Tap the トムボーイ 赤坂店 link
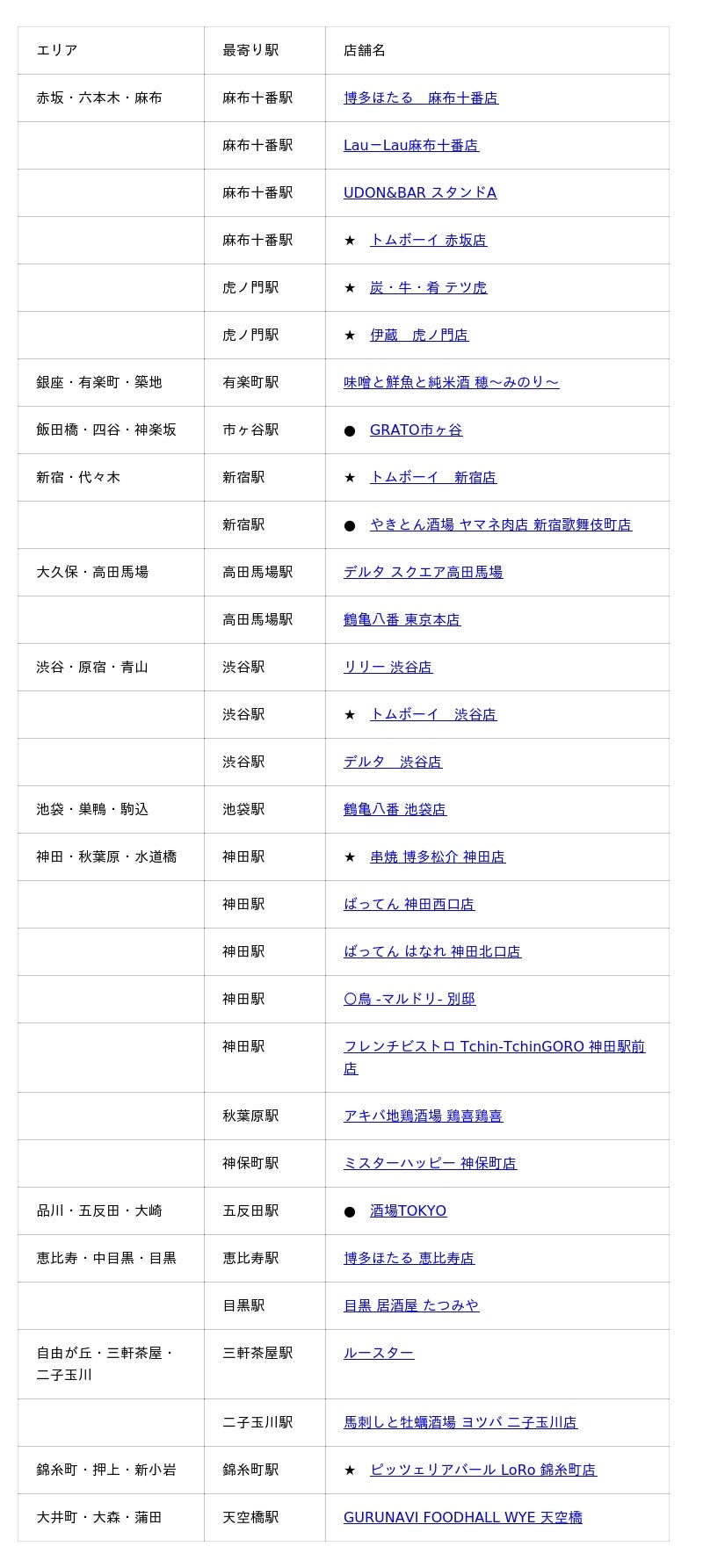703x1568 pixels. (428, 240)
